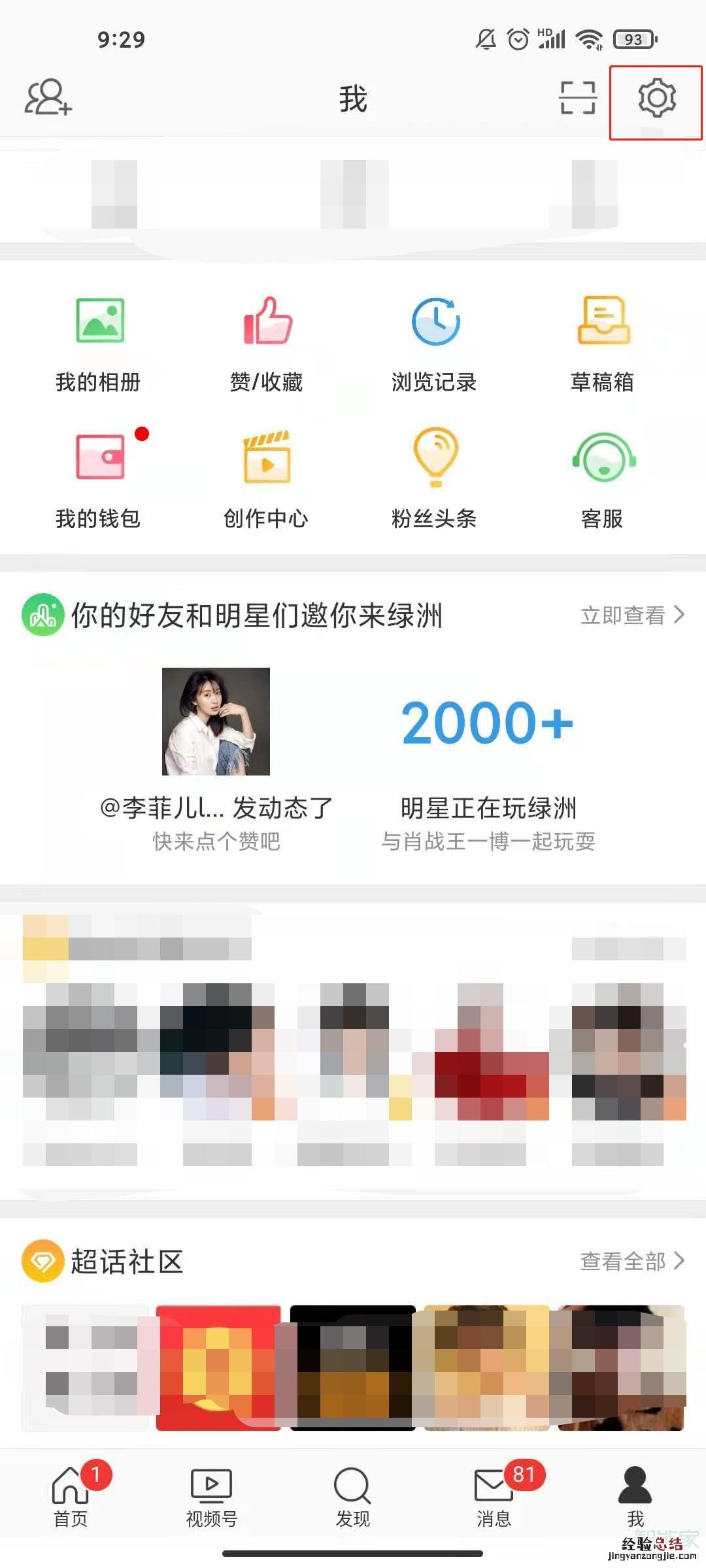Open the @李菲儿 post card
The image size is (706, 1568).
tap(216, 758)
